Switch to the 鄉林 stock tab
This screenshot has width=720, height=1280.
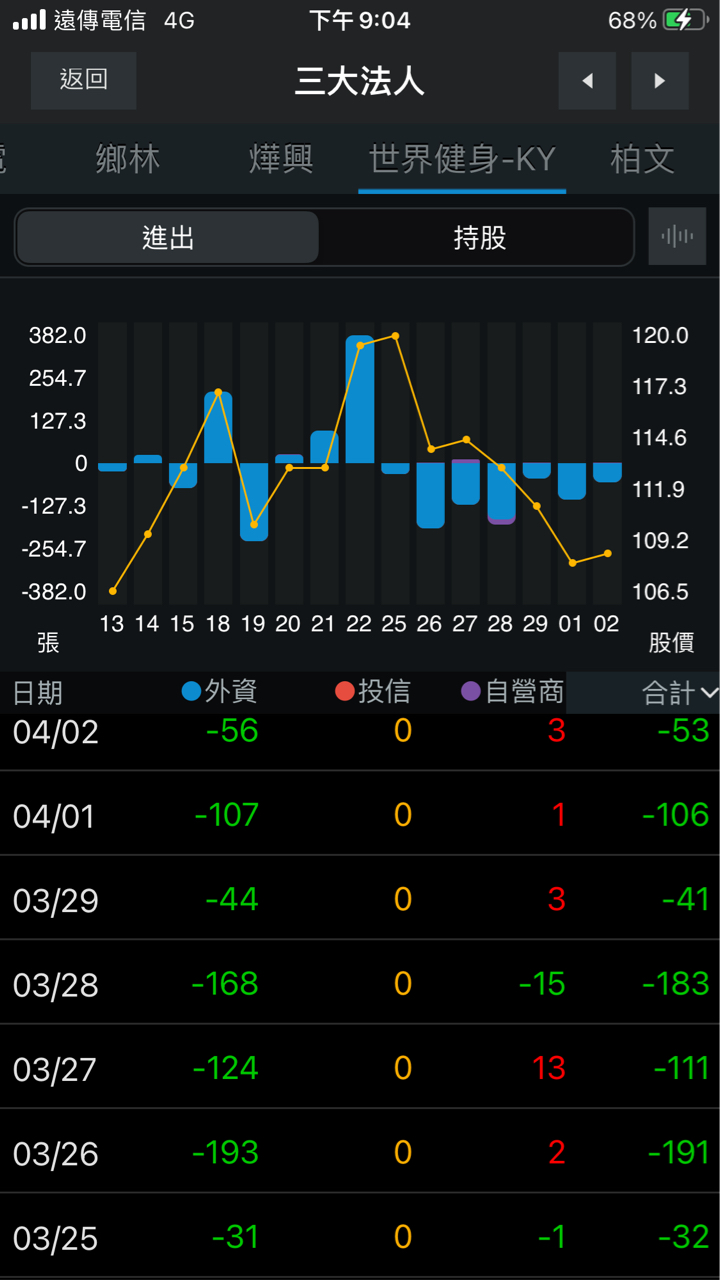coord(128,159)
